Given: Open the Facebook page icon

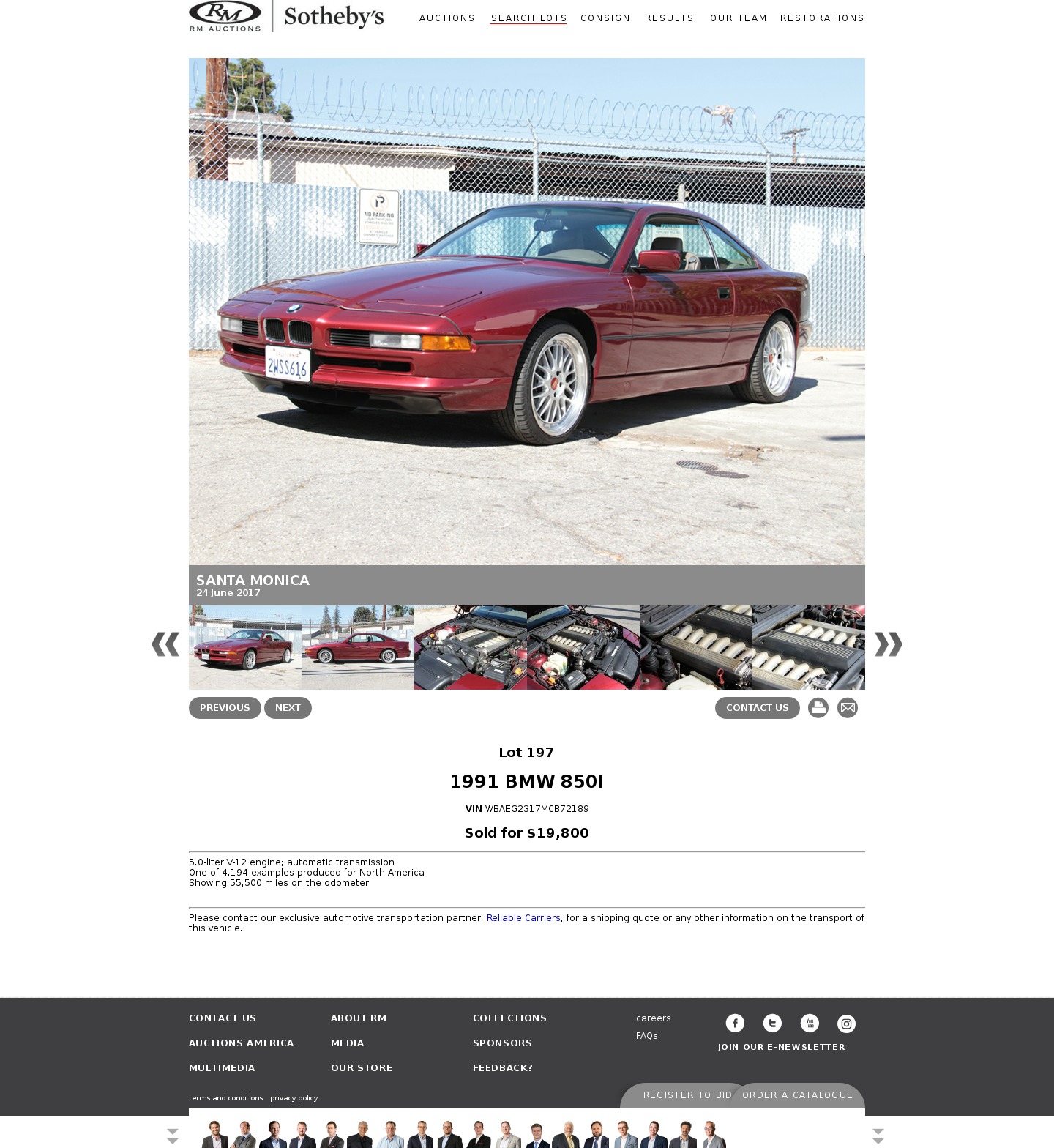Looking at the screenshot, I should tap(735, 1024).
